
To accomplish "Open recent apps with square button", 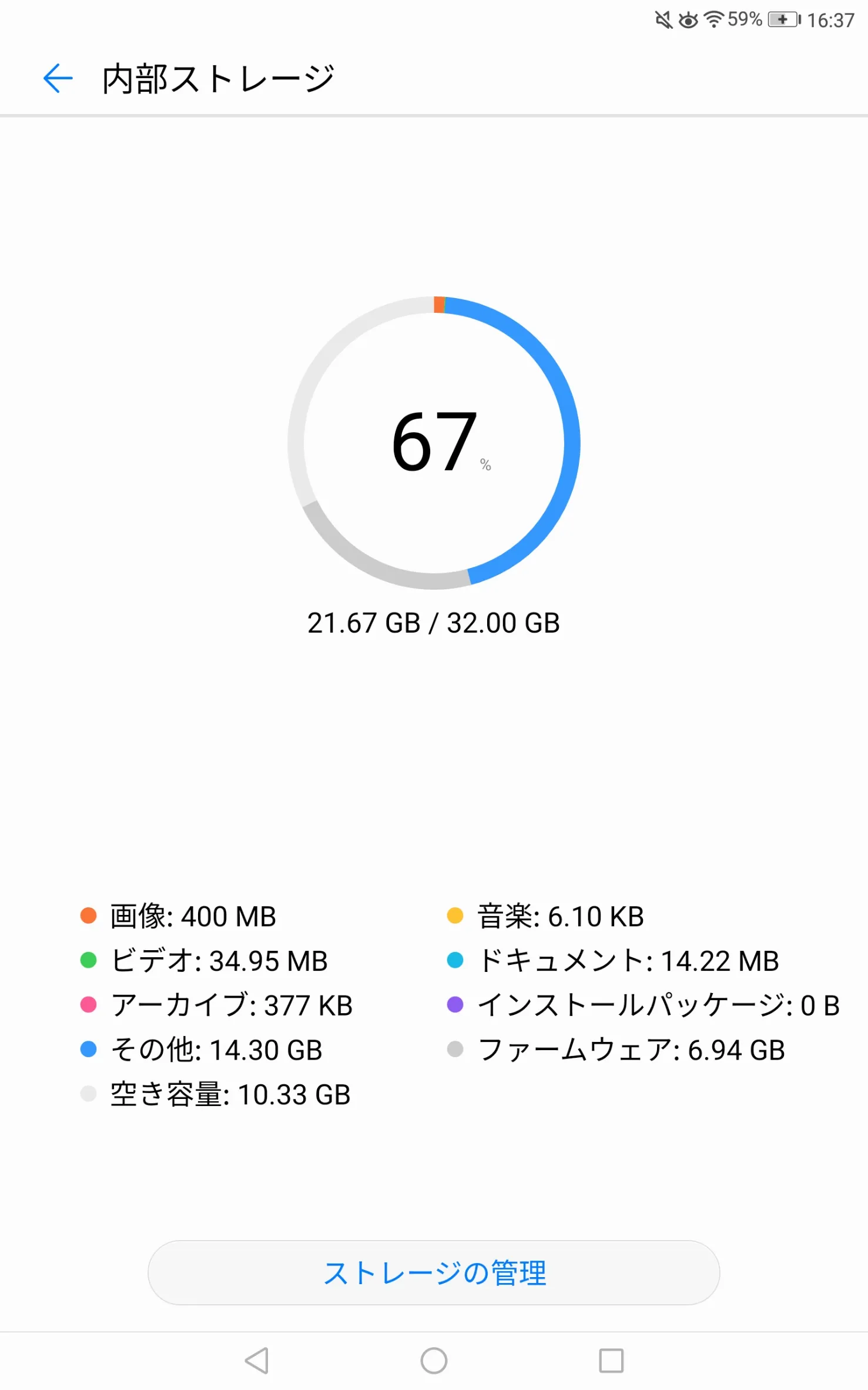I will [x=611, y=1360].
